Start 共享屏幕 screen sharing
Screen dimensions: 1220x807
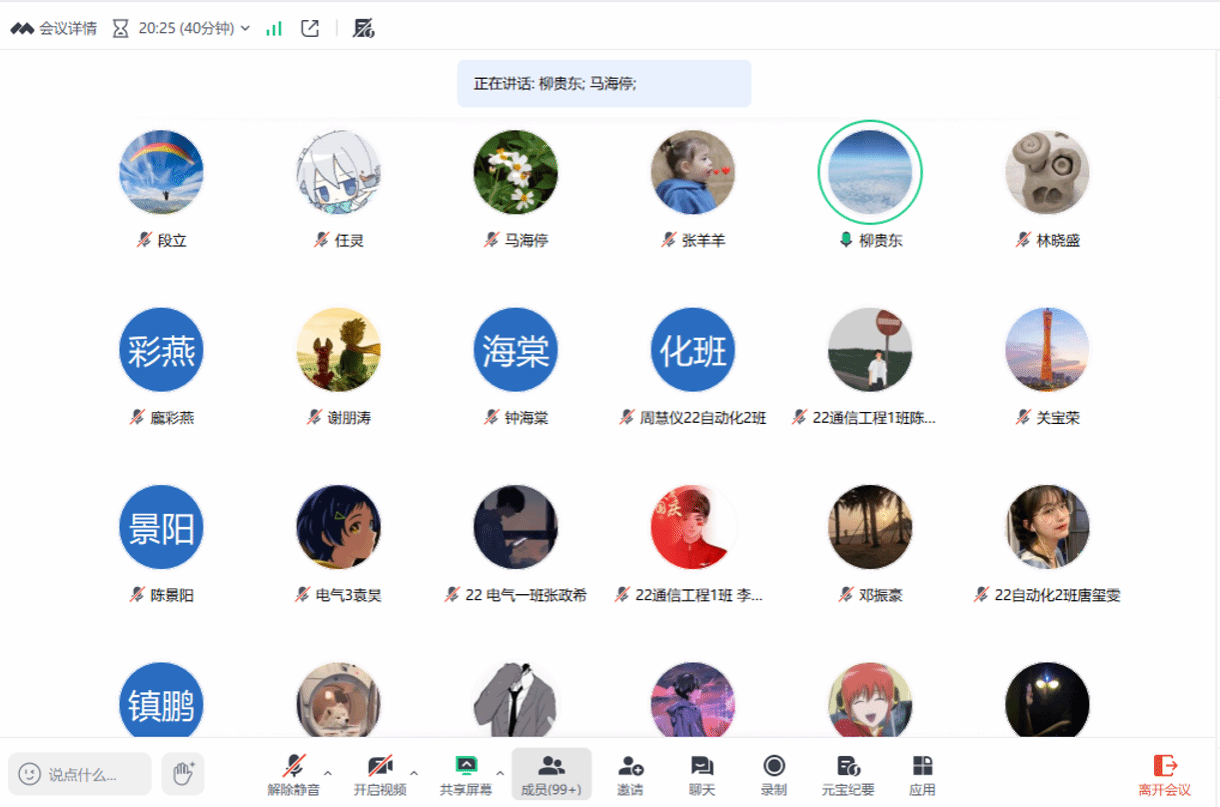466,775
